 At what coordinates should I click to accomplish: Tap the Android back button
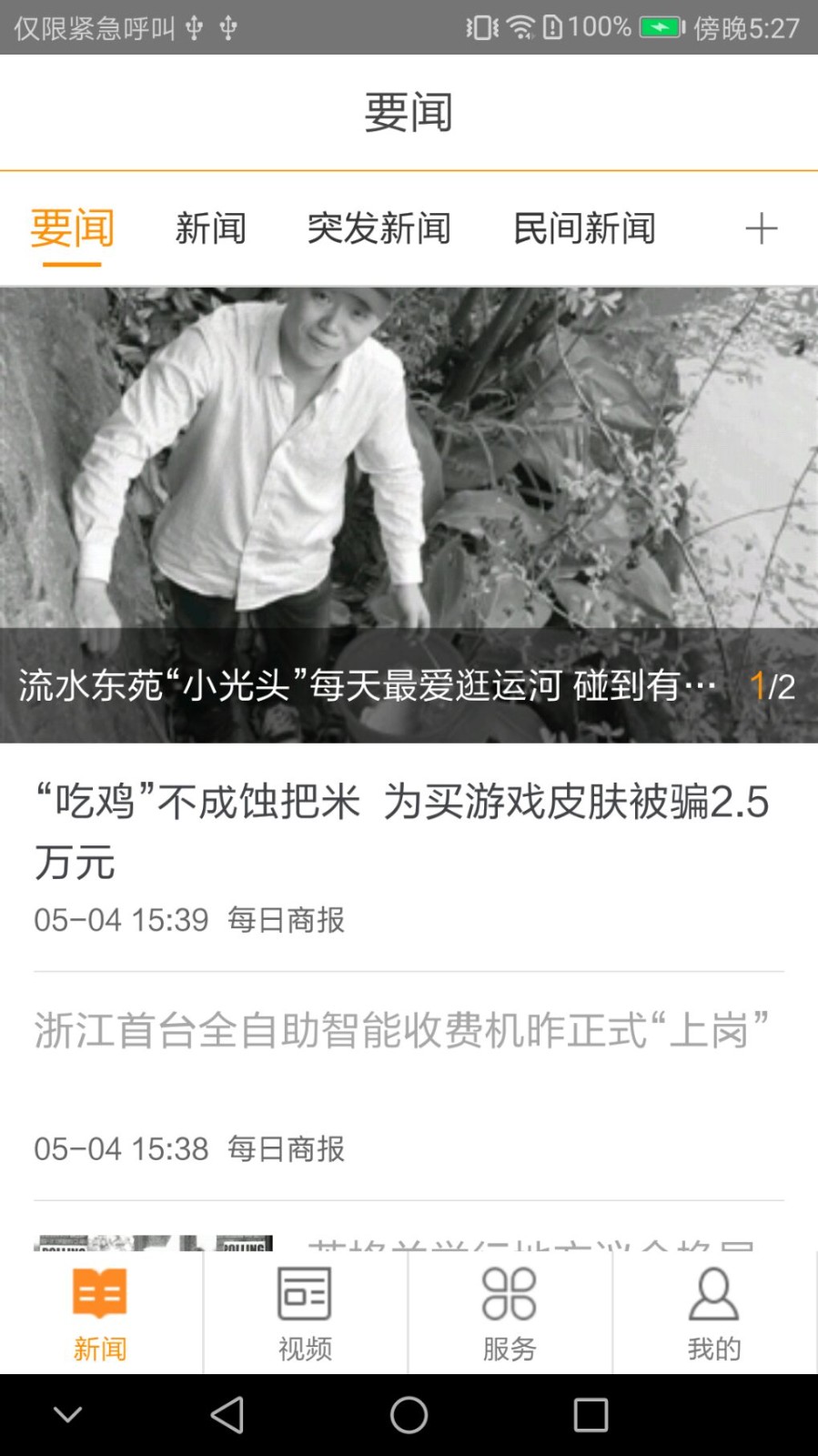pyautogui.click(x=227, y=1415)
